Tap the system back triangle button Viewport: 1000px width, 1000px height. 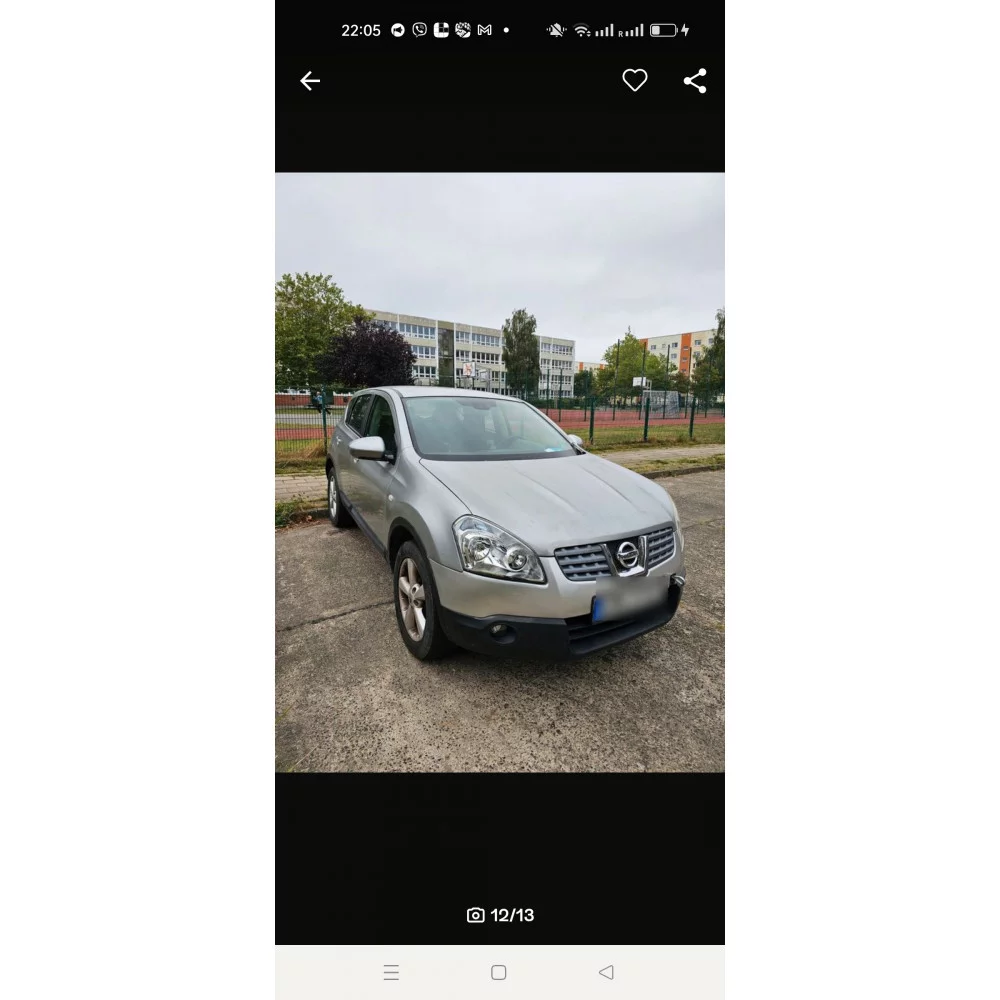606,972
